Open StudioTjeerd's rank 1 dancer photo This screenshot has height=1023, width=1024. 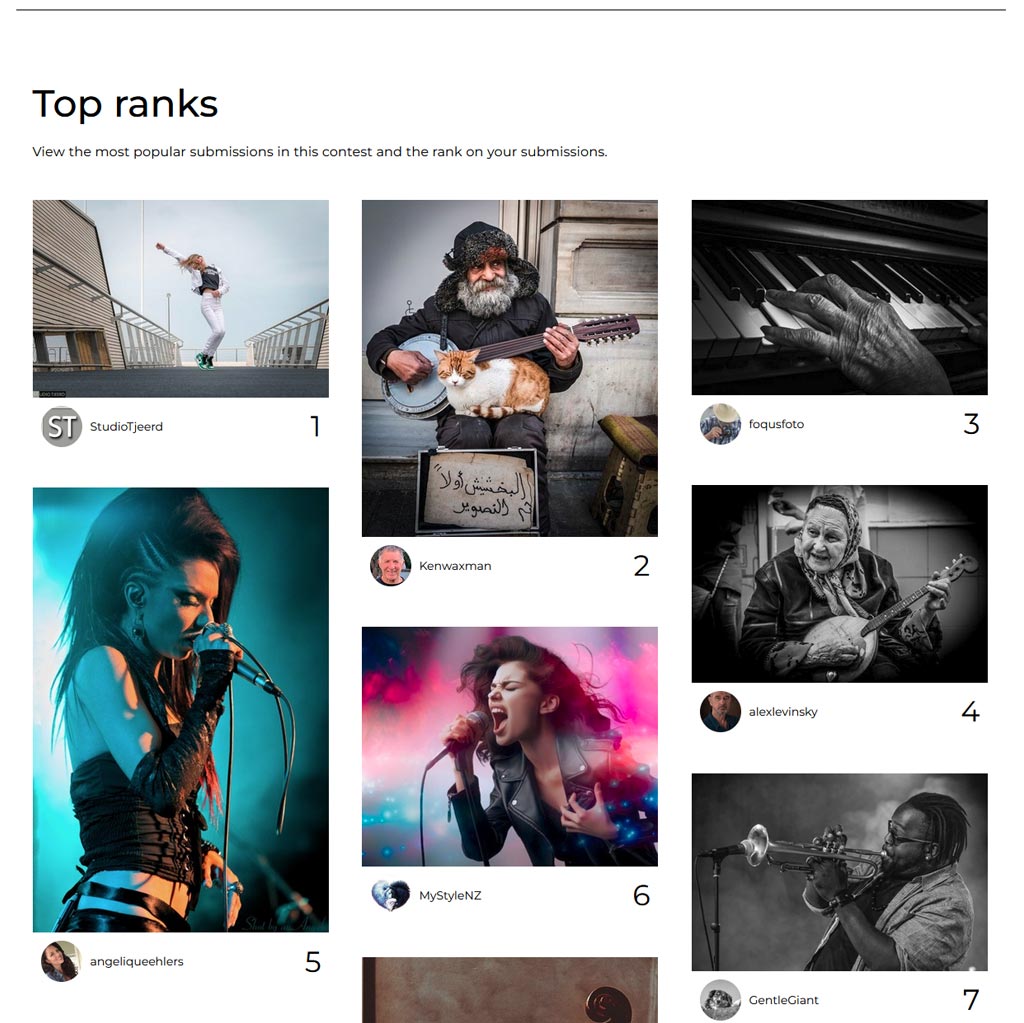pyautogui.click(x=180, y=298)
